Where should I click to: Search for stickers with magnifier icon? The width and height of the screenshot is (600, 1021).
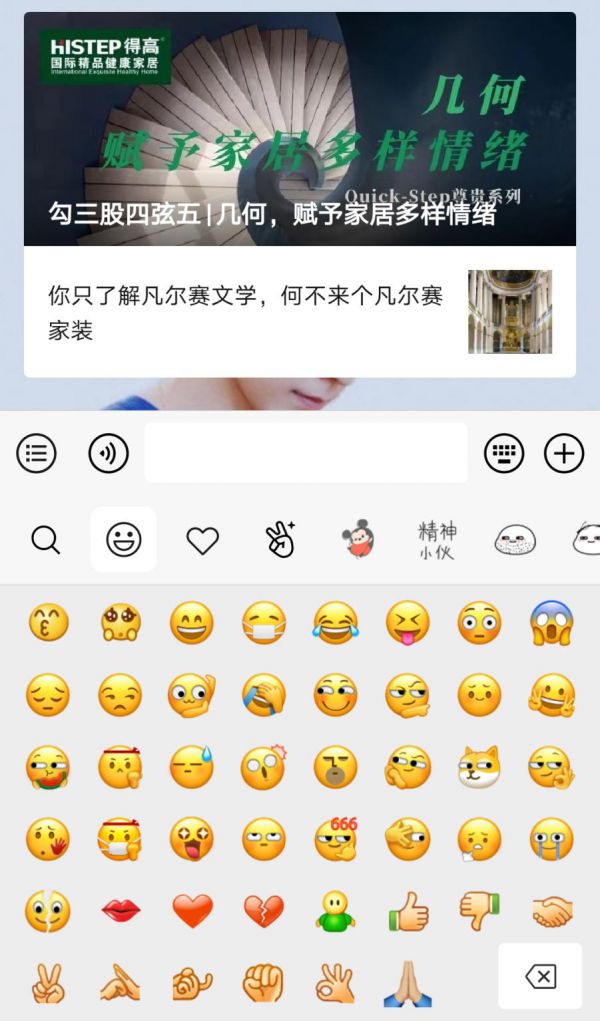(x=46, y=540)
